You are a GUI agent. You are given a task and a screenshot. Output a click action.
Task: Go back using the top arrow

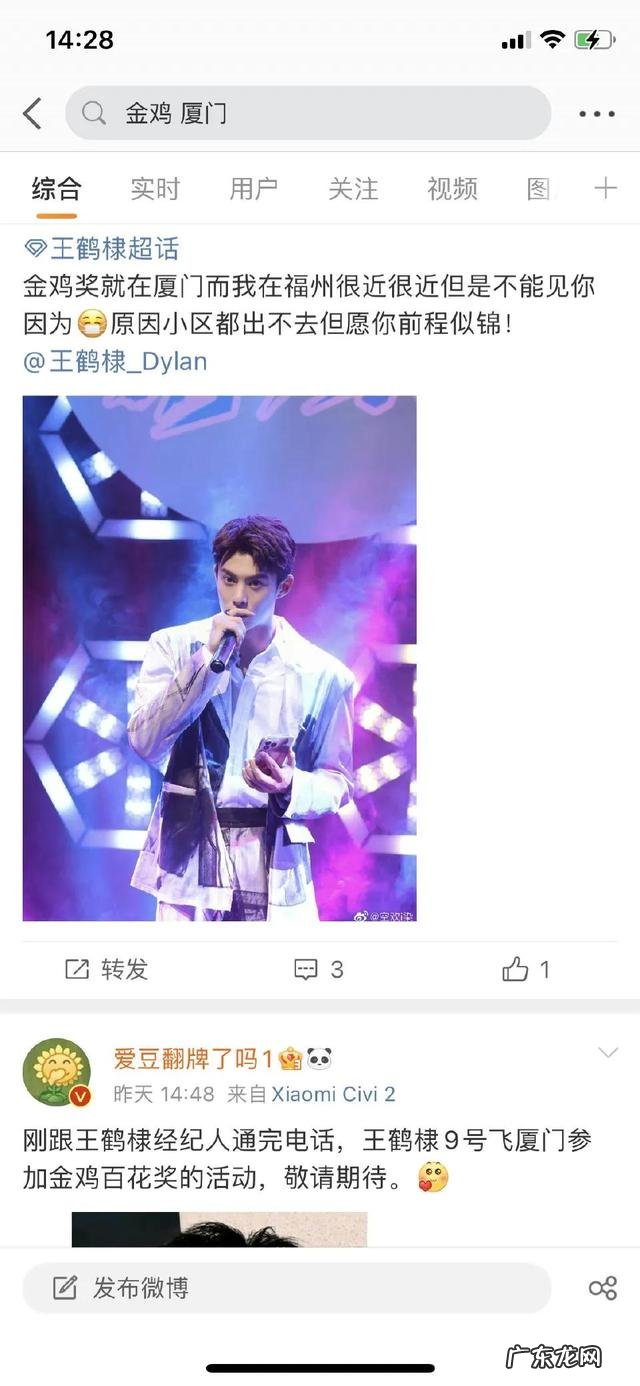coord(33,113)
